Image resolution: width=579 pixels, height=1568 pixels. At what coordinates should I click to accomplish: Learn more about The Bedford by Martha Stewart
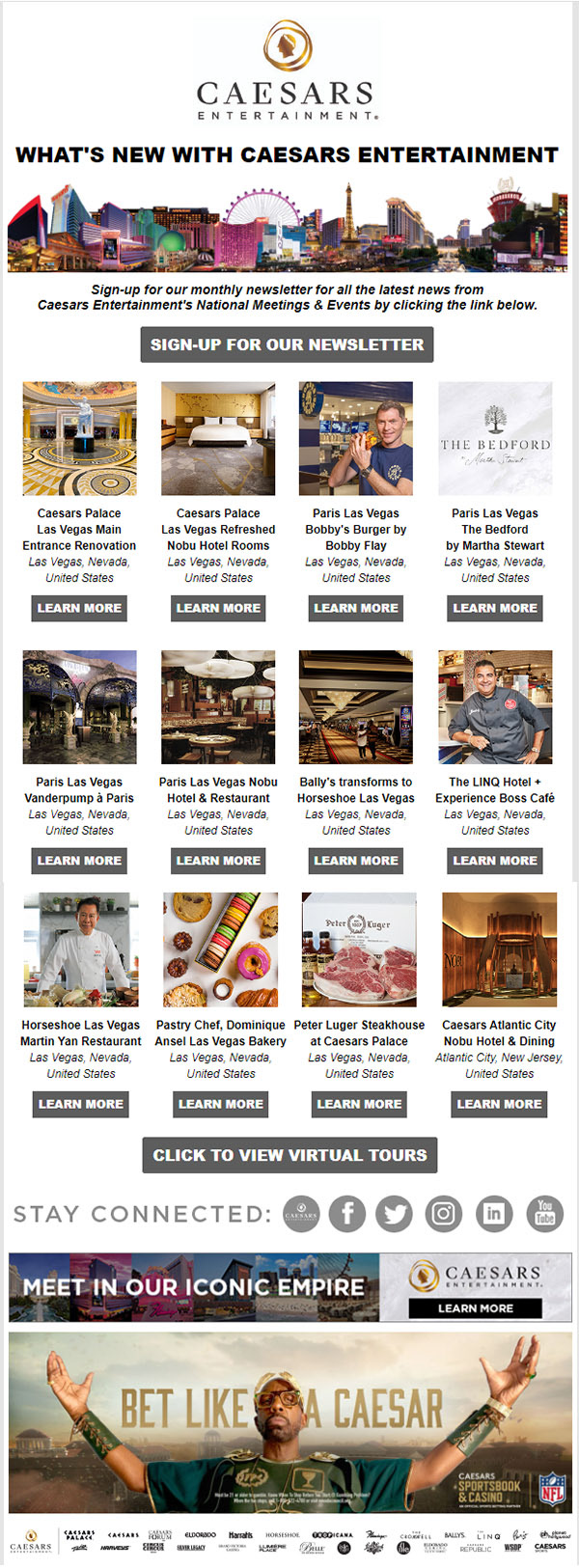pos(495,608)
